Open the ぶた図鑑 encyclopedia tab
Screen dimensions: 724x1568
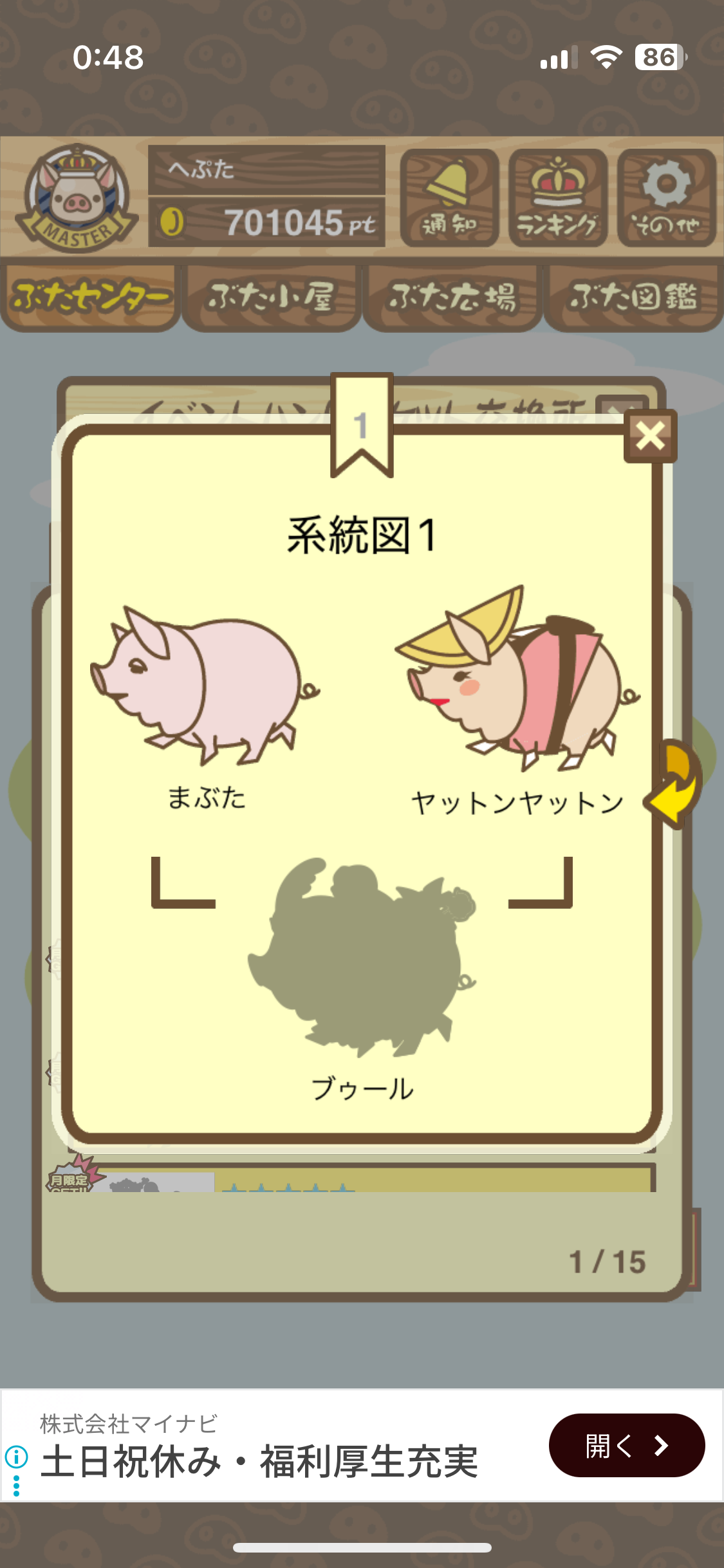coord(633,298)
